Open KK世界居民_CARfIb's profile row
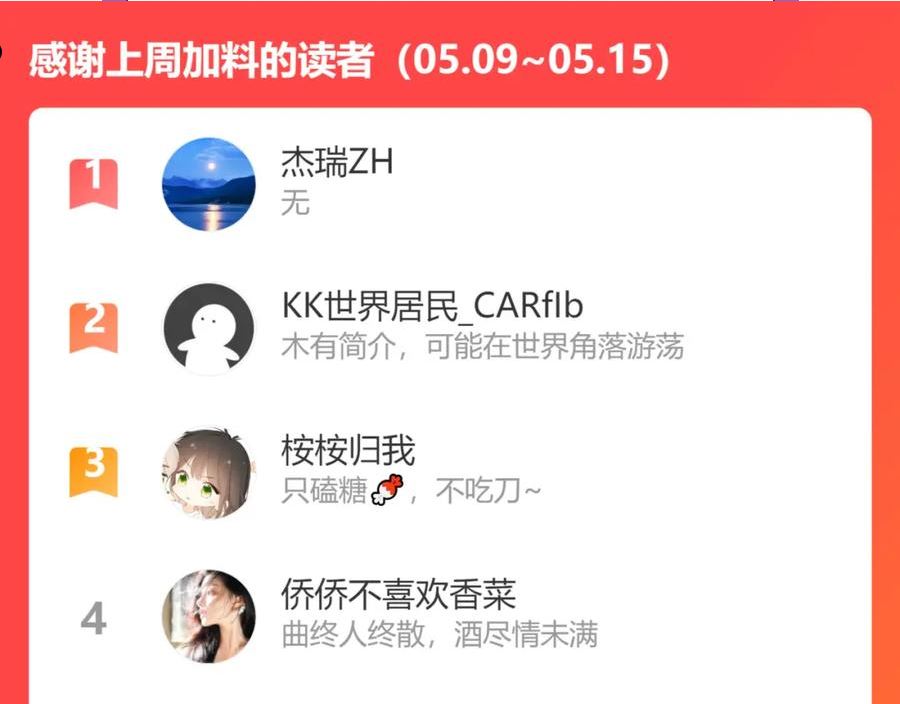This screenshot has width=900, height=704. click(x=432, y=306)
